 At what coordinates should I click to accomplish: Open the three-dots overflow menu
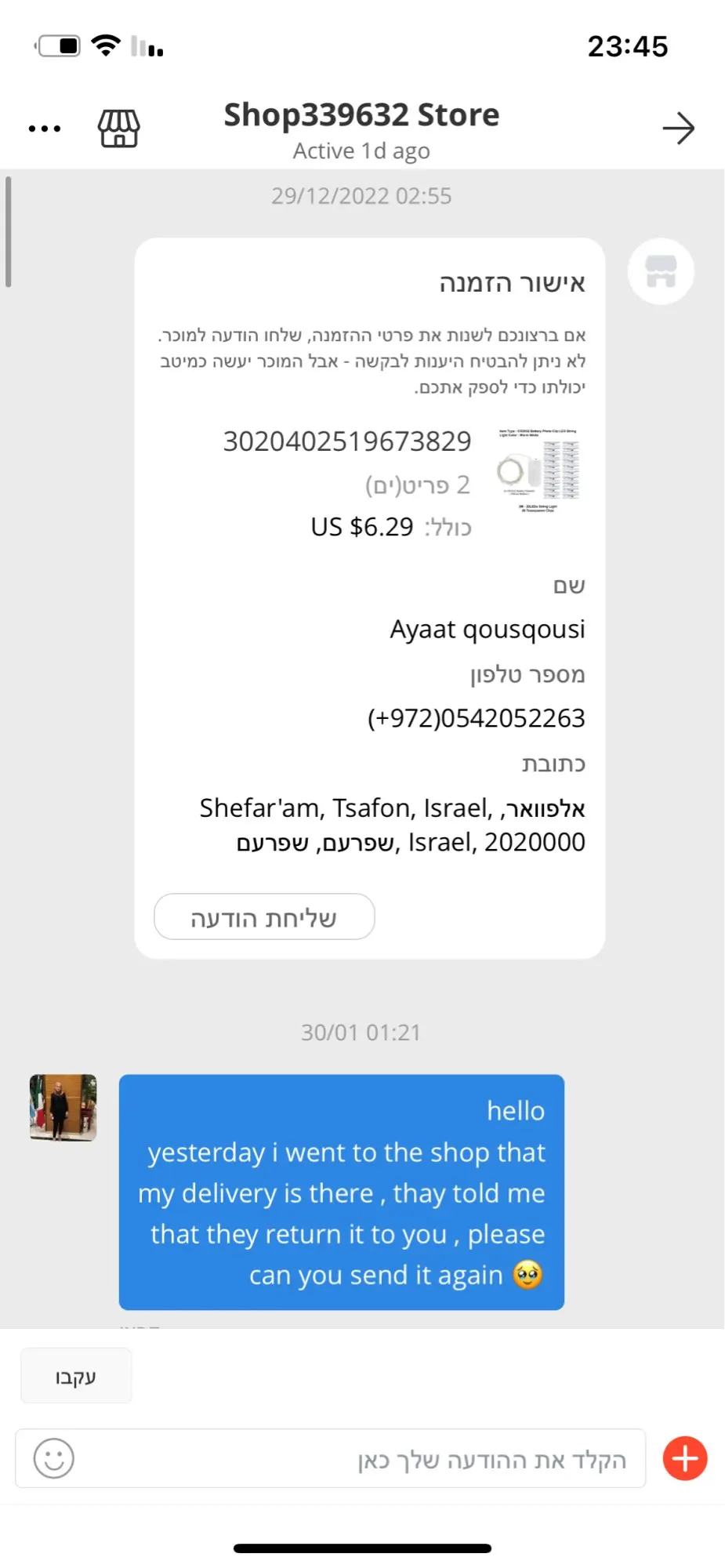coord(45,129)
